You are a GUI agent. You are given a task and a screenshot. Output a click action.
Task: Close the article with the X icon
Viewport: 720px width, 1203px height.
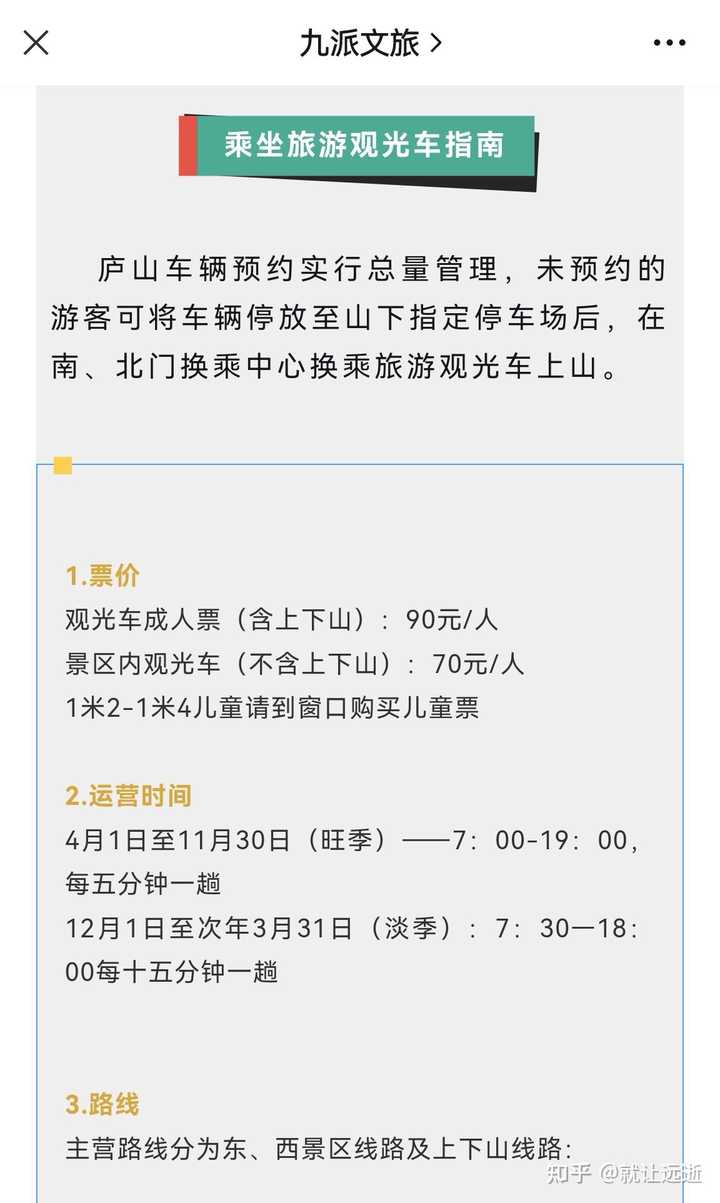36,43
